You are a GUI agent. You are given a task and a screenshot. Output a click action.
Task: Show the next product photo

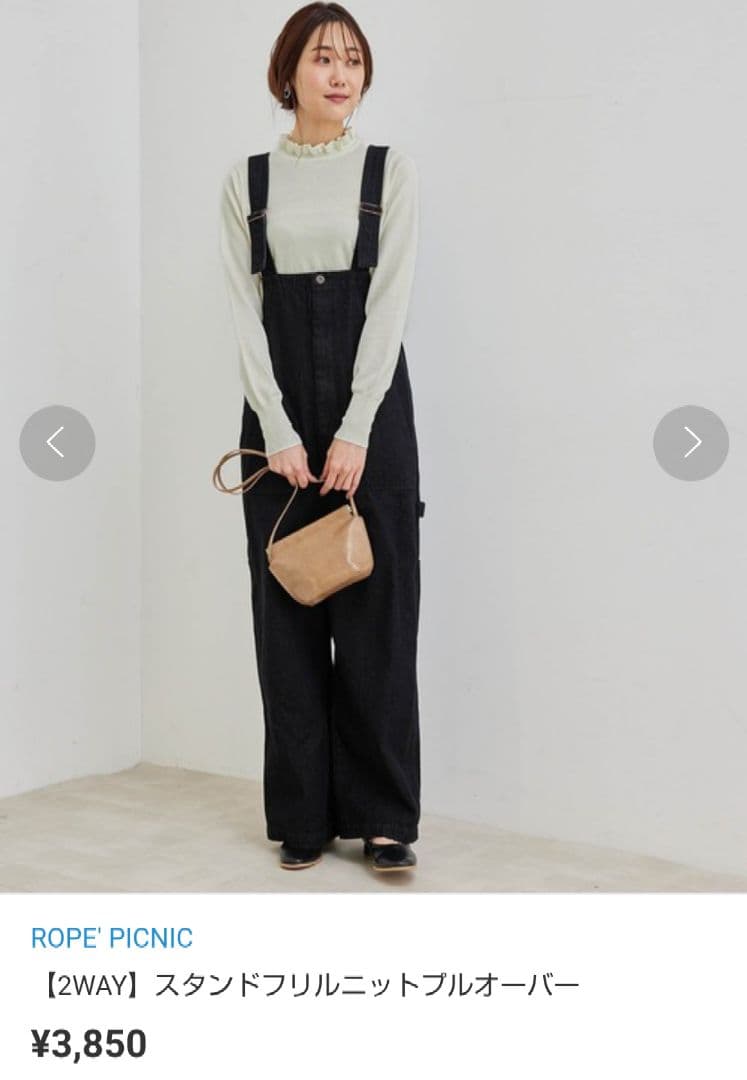(x=690, y=443)
